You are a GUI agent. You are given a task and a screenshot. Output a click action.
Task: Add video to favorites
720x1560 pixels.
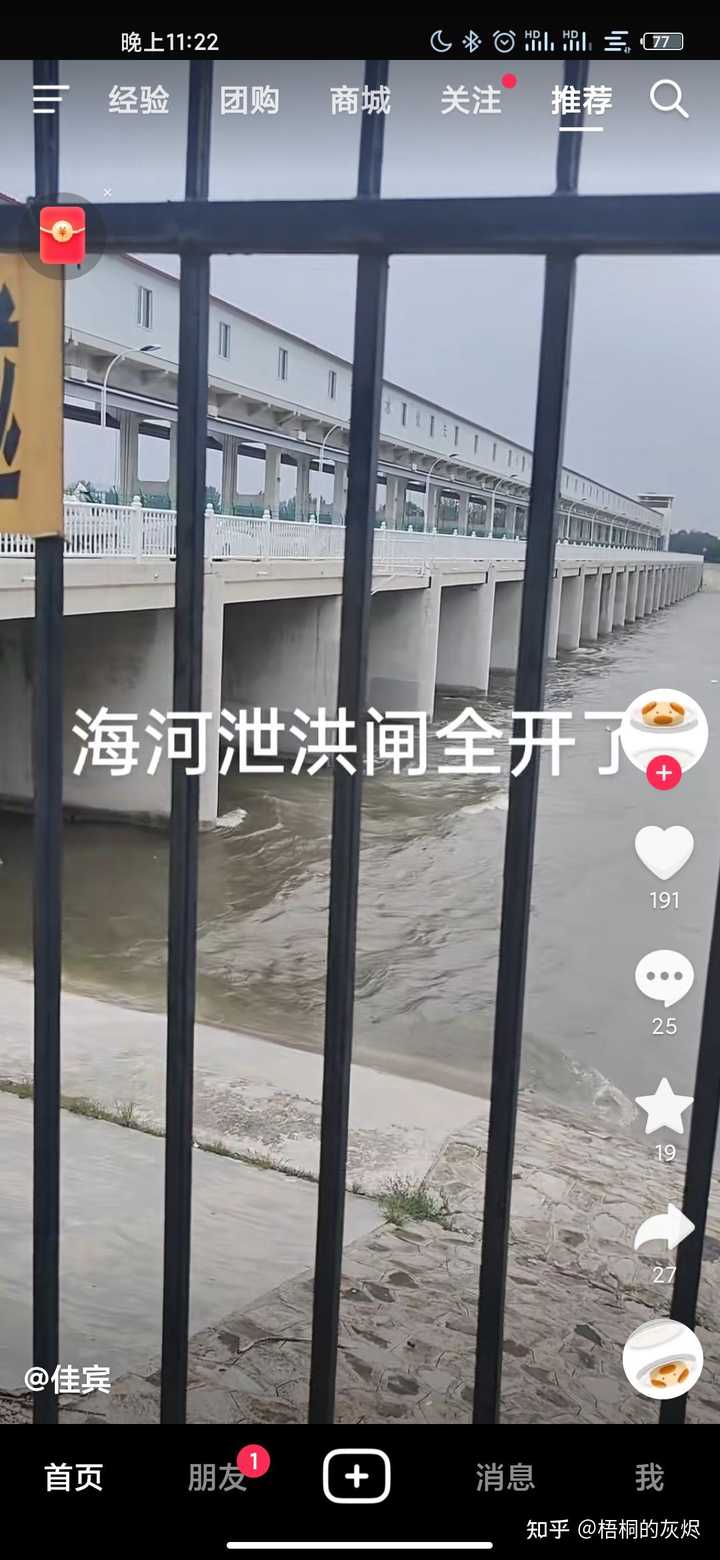tap(664, 1106)
